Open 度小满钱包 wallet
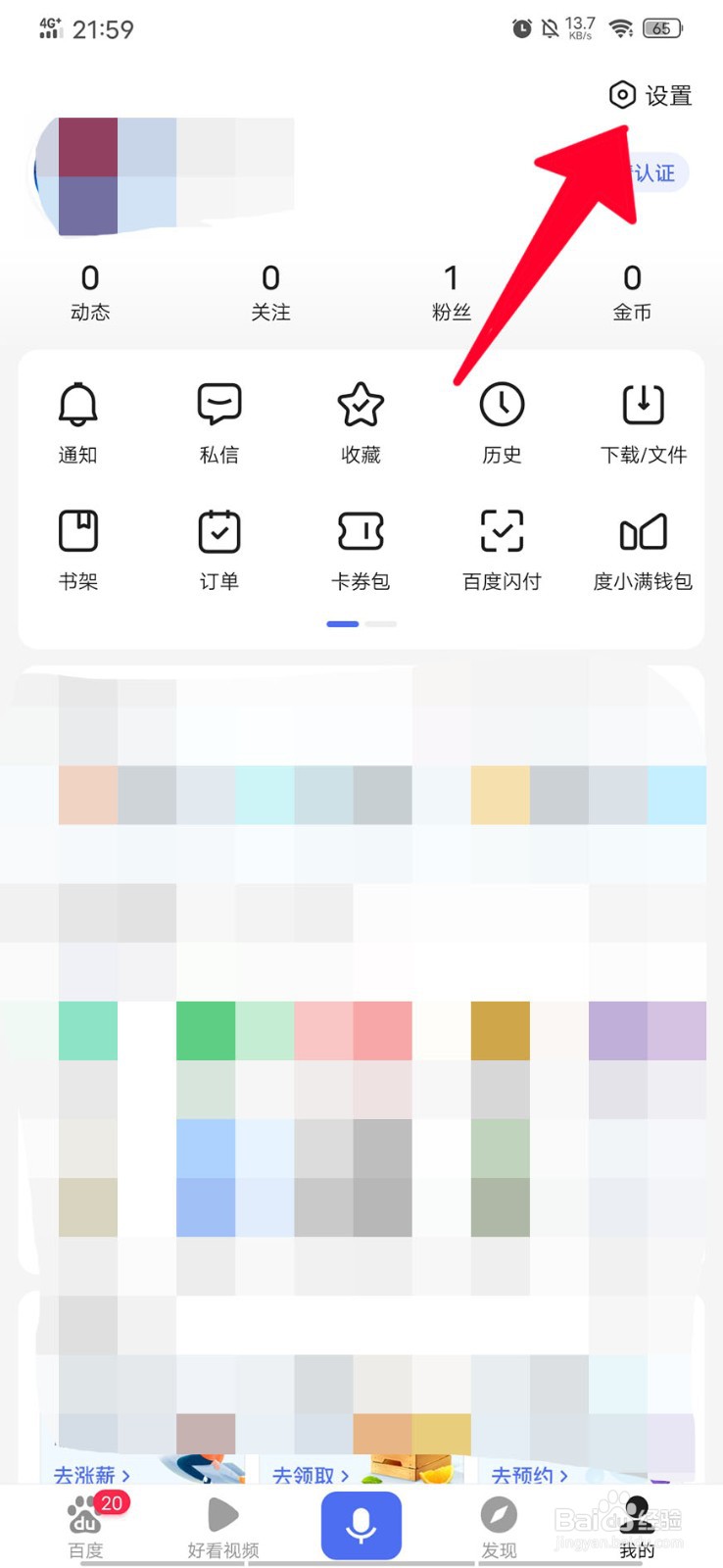Screen dimensions: 723x1568 [642, 549]
